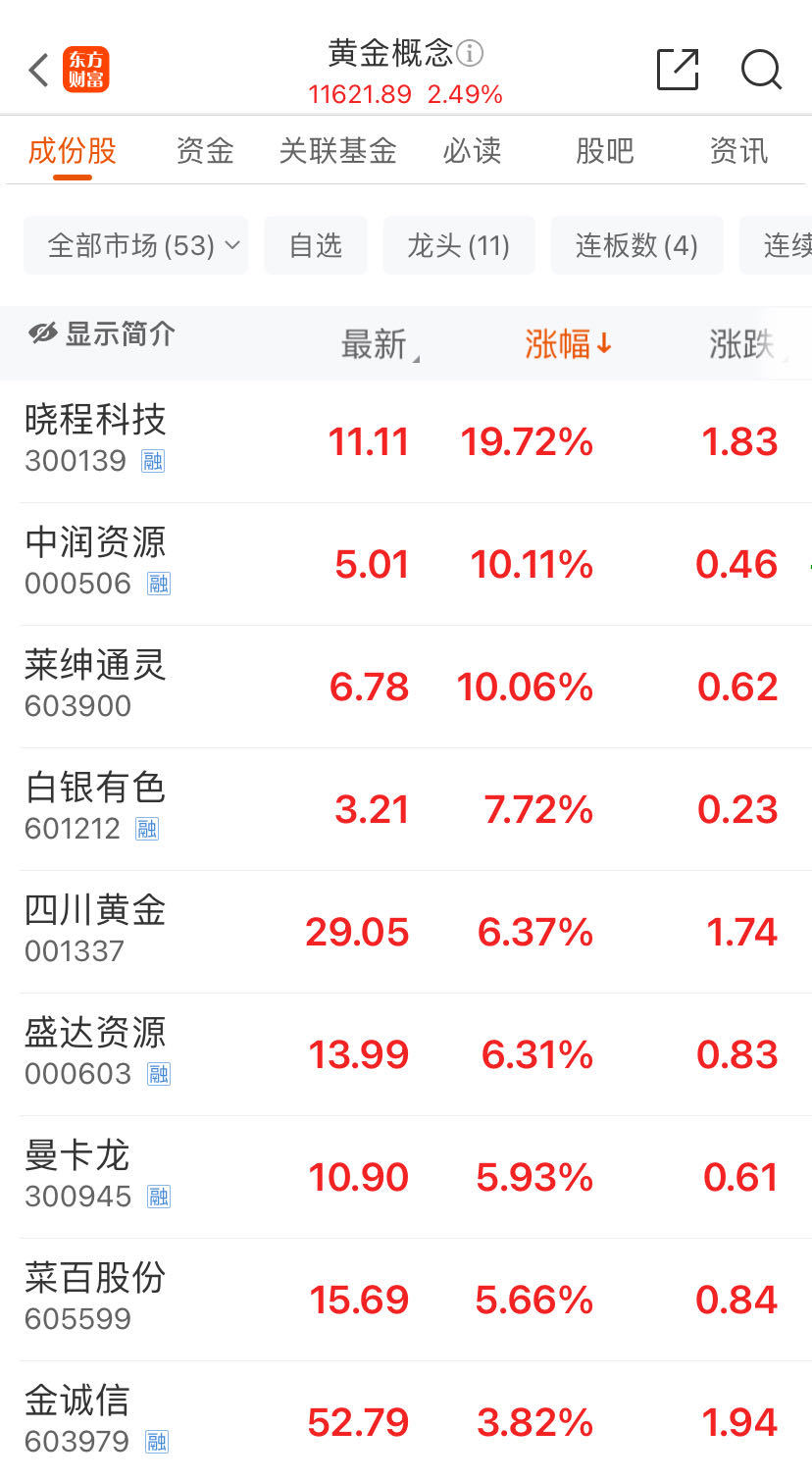Open the 晓程科技 stock row
The width and height of the screenshot is (812, 1480).
click(406, 441)
